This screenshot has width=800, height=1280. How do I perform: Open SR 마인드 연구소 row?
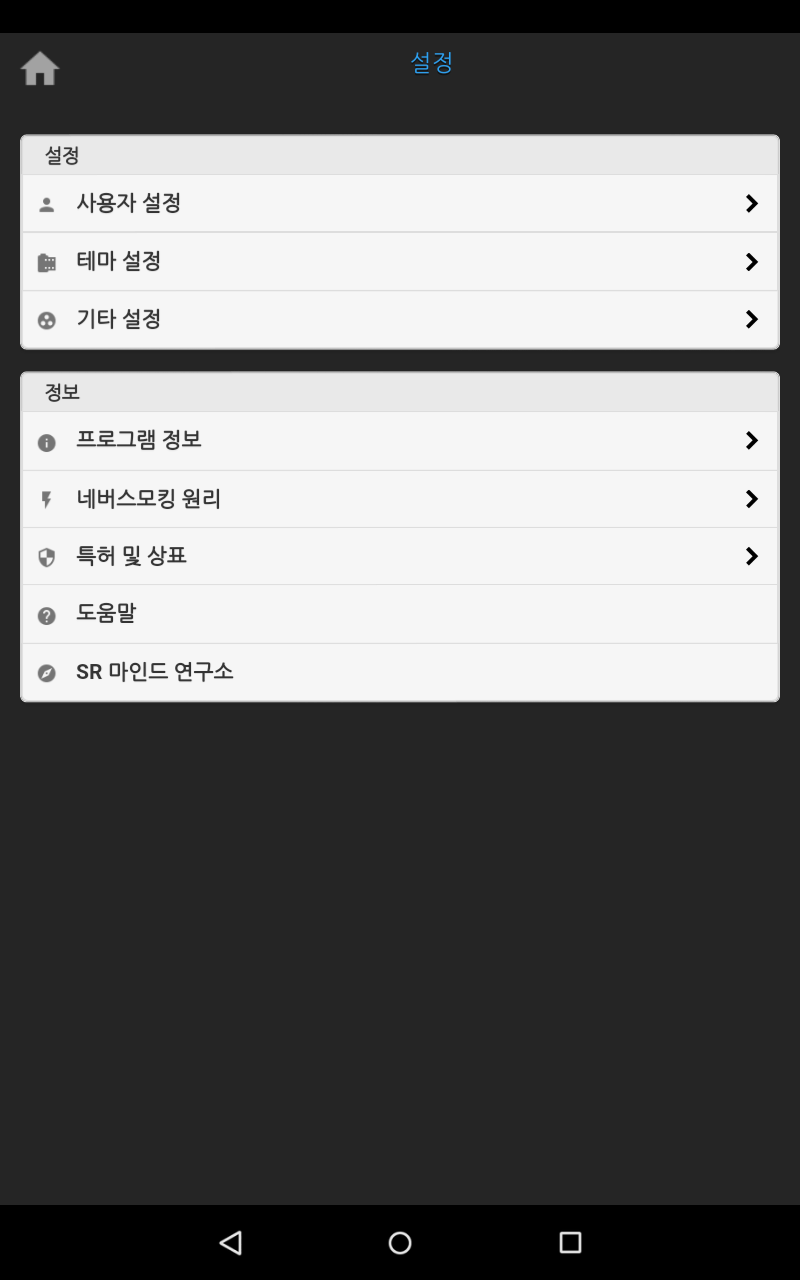pyautogui.click(x=400, y=672)
